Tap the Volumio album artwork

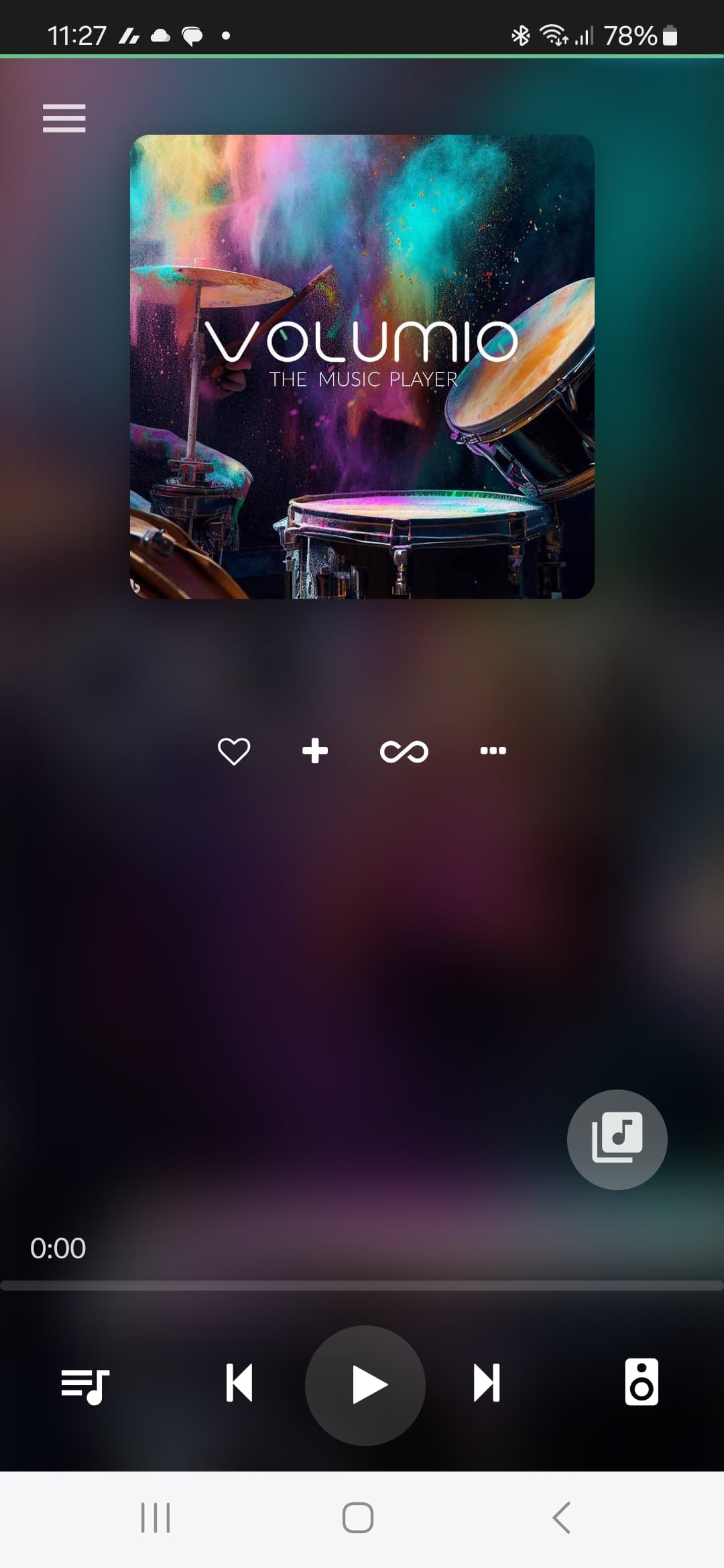362,367
